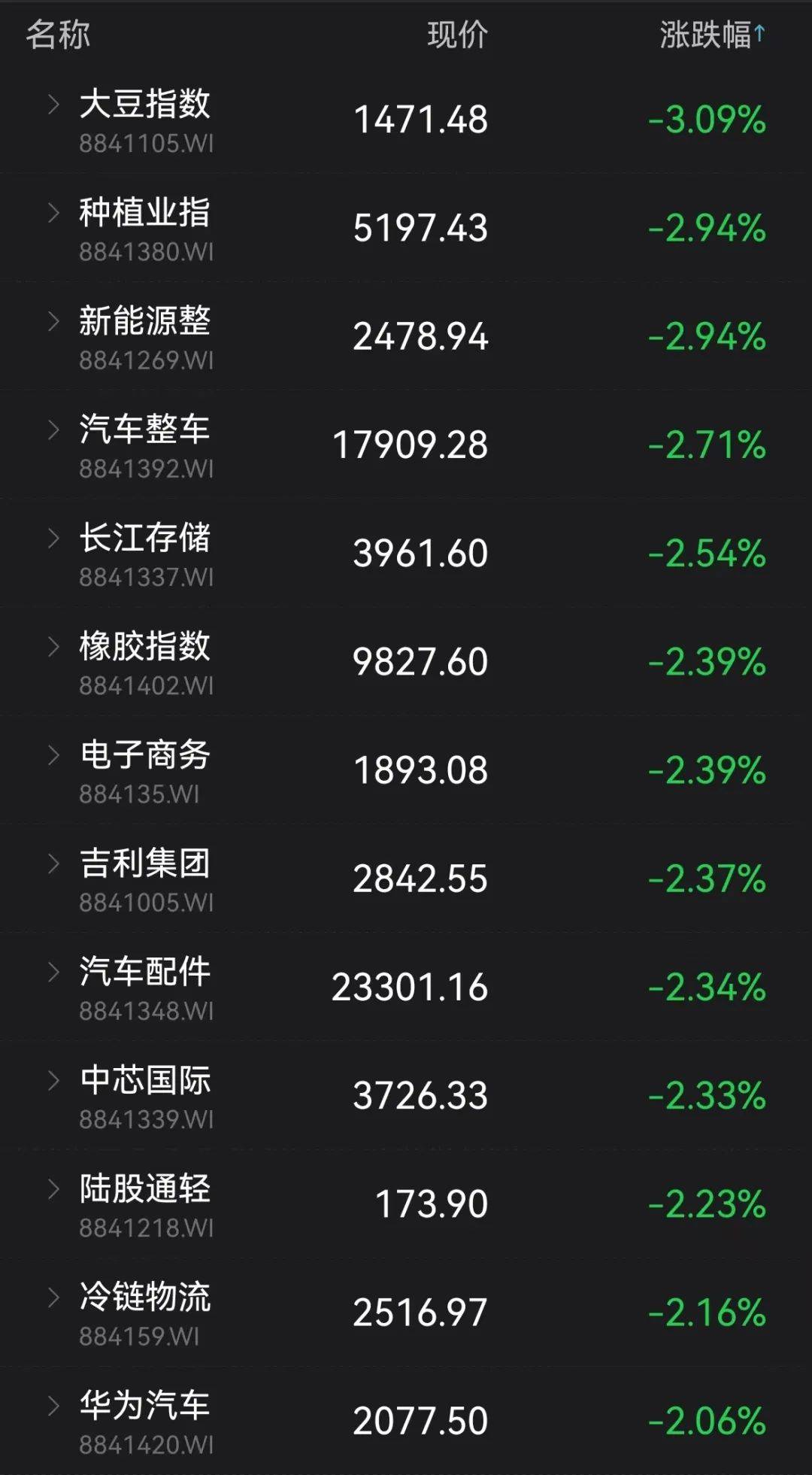The image size is (812, 1475).
Task: Sort list by 涨跌幅 column header
Action: click(x=710, y=35)
